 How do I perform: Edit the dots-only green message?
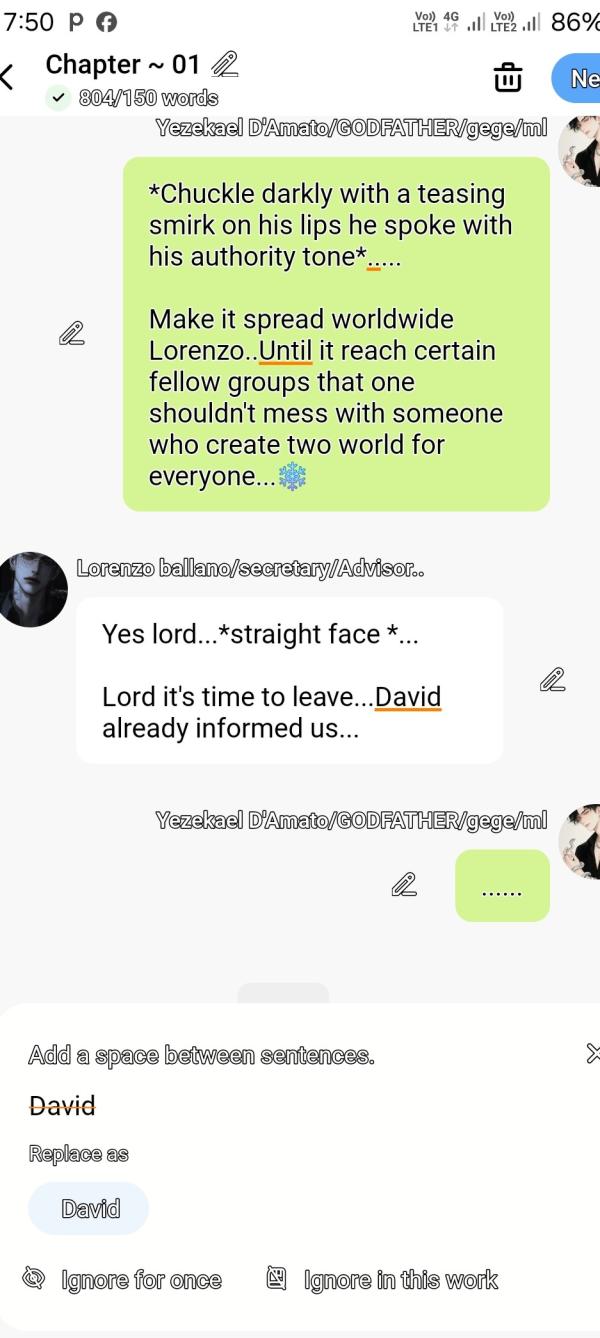[403, 885]
